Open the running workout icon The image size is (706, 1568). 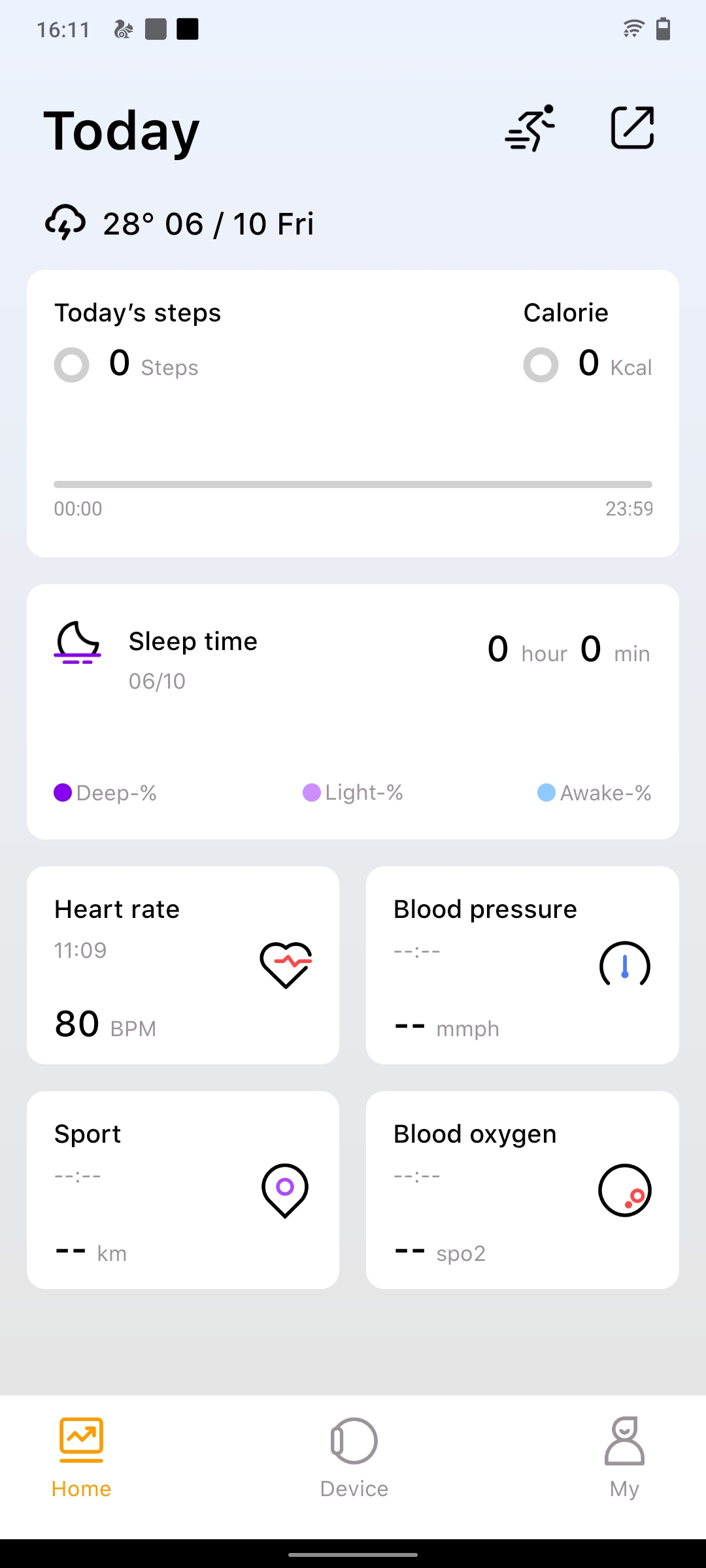pos(529,128)
